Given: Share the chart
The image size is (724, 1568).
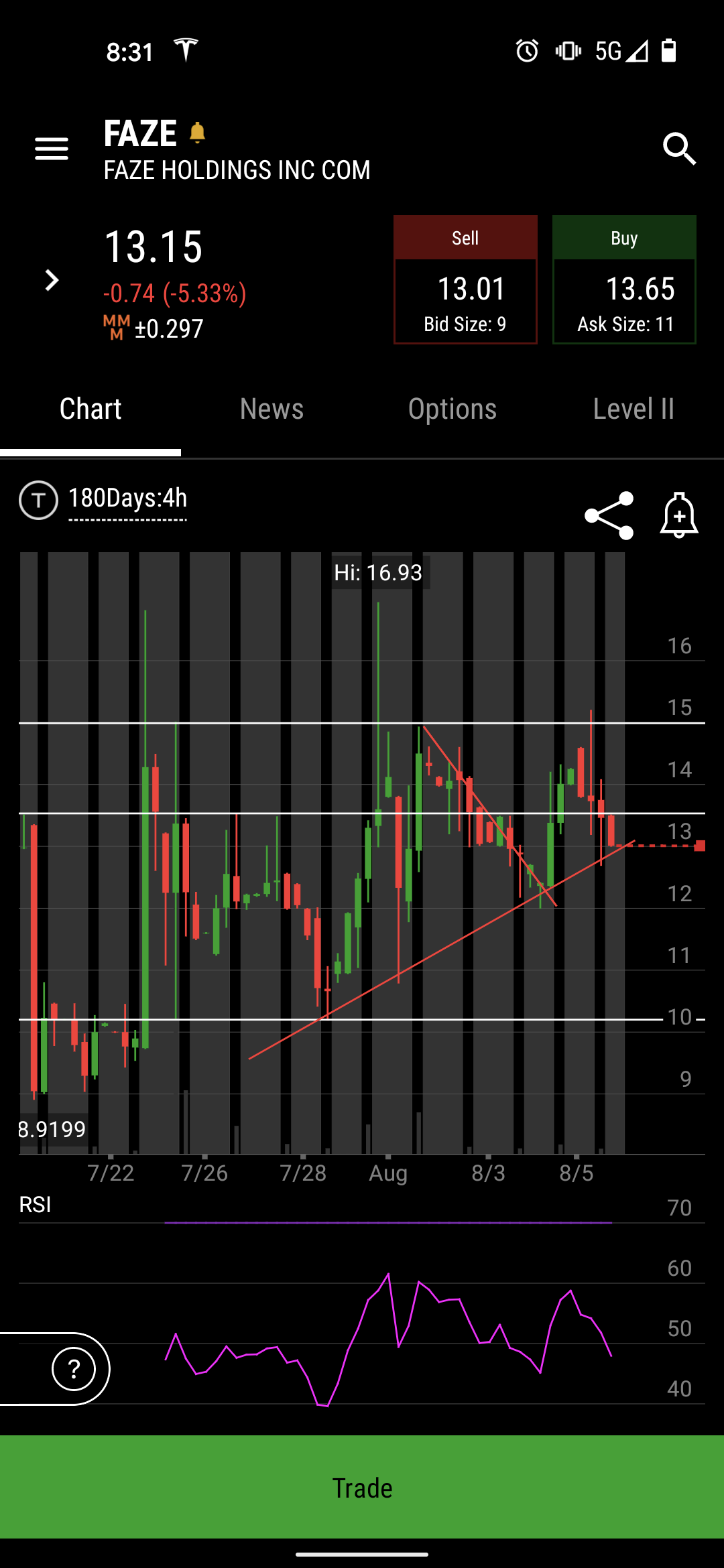Looking at the screenshot, I should pyautogui.click(x=609, y=515).
